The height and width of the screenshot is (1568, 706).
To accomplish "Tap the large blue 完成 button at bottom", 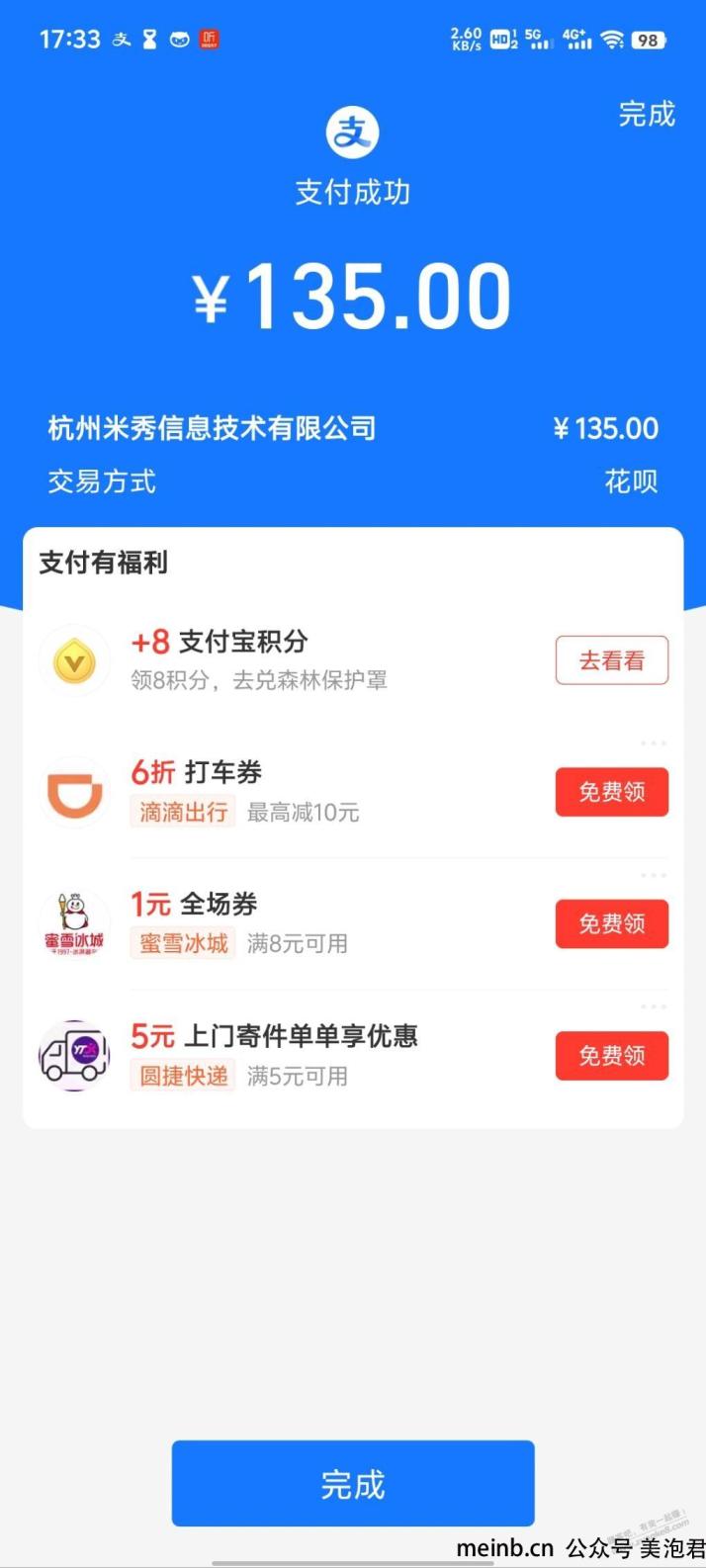I will point(353,1483).
